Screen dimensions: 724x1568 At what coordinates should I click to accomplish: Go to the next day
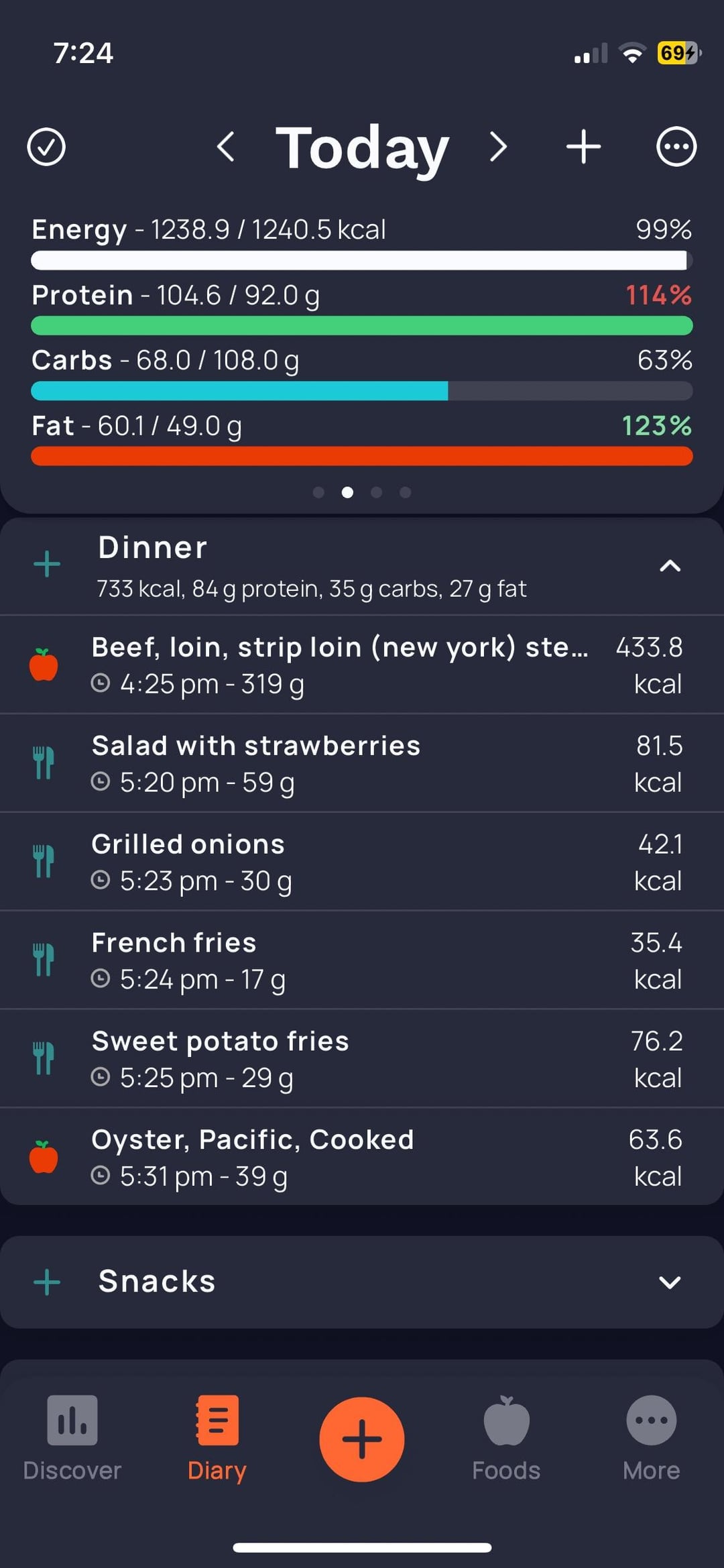(497, 147)
